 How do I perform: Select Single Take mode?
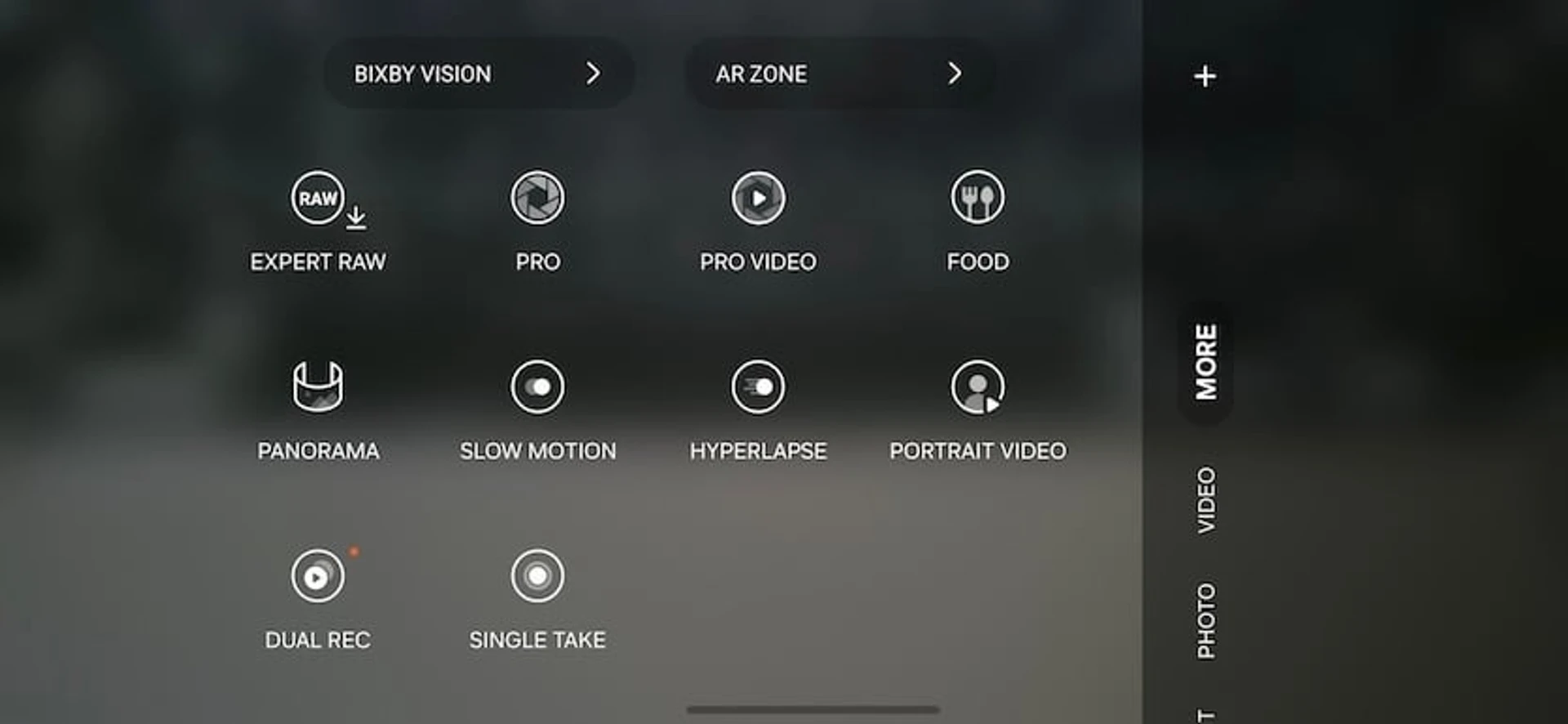pyautogui.click(x=537, y=577)
